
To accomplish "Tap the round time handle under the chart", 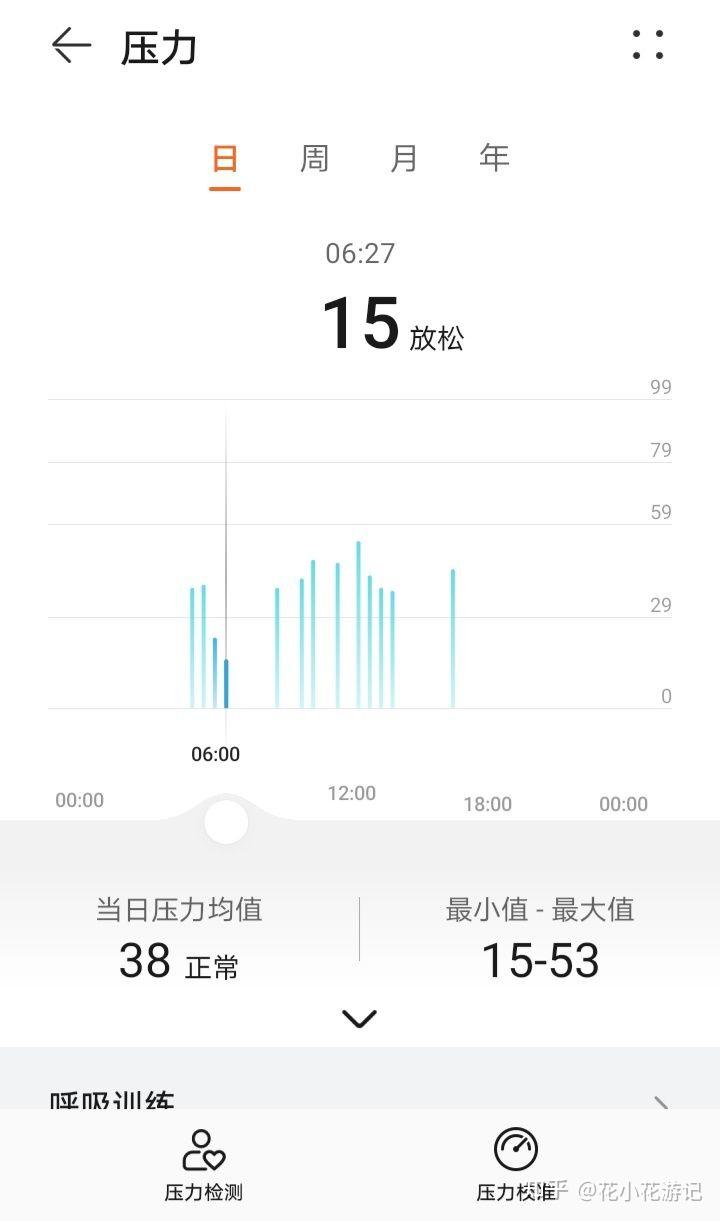I will pos(226,822).
